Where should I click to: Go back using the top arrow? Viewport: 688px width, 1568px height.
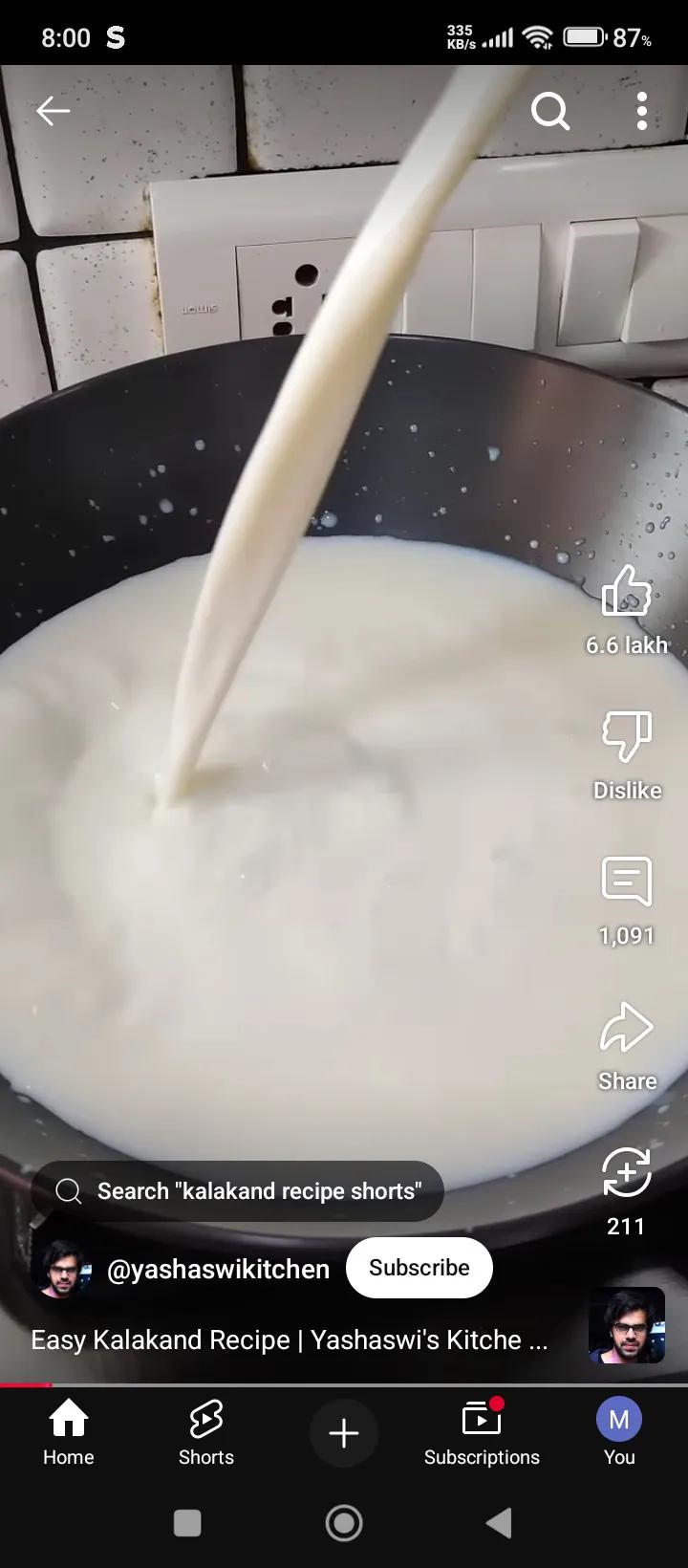[x=54, y=112]
